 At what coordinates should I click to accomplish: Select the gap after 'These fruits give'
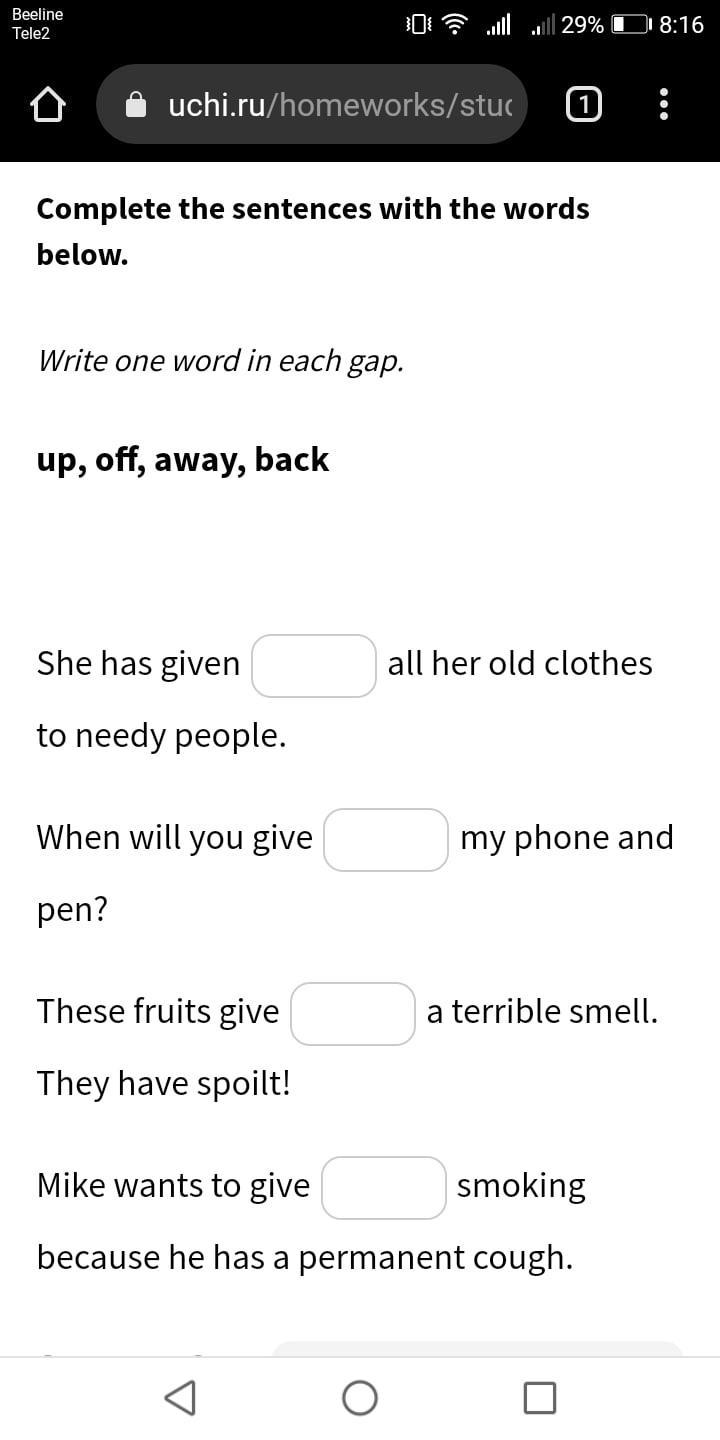pyautogui.click(x=353, y=1013)
